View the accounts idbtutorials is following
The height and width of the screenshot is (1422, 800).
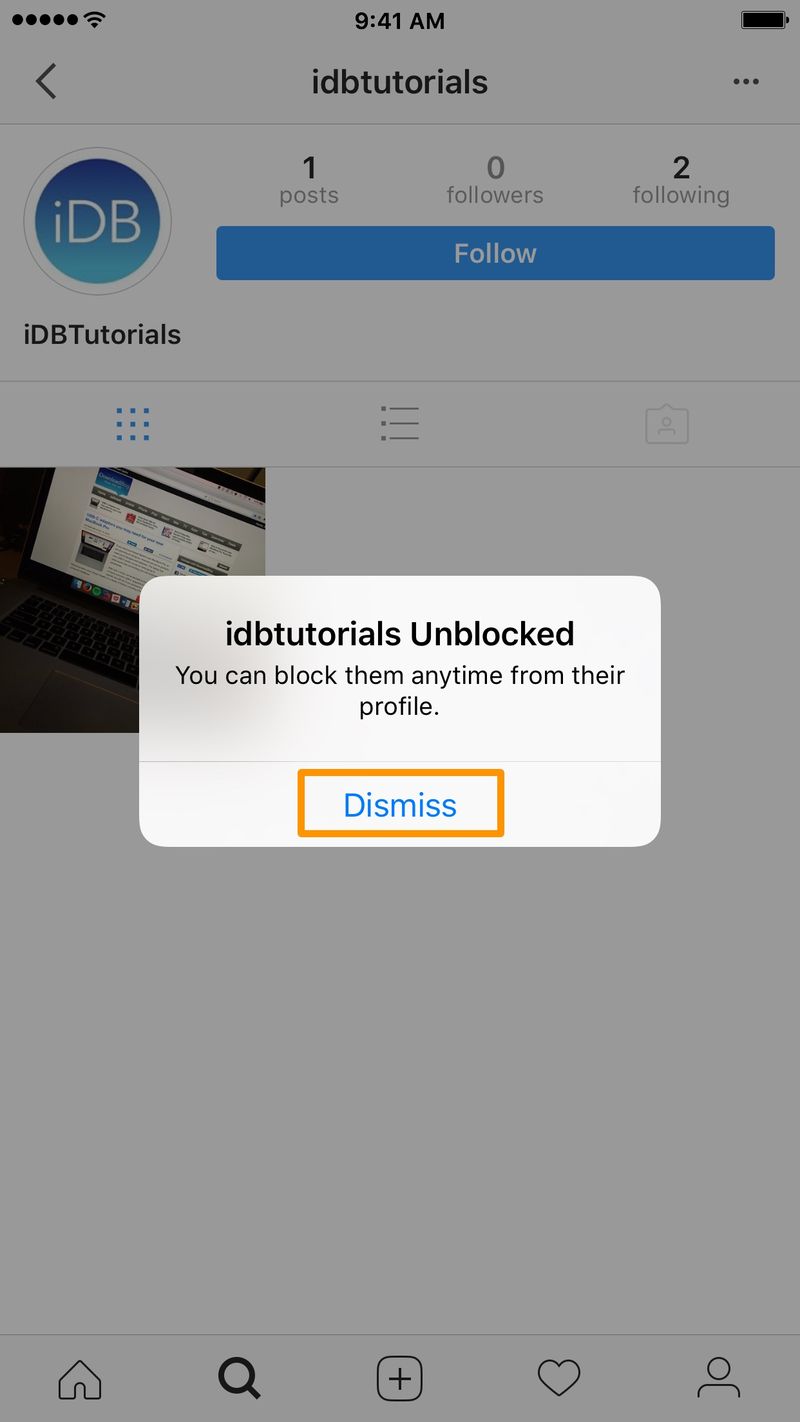[681, 180]
